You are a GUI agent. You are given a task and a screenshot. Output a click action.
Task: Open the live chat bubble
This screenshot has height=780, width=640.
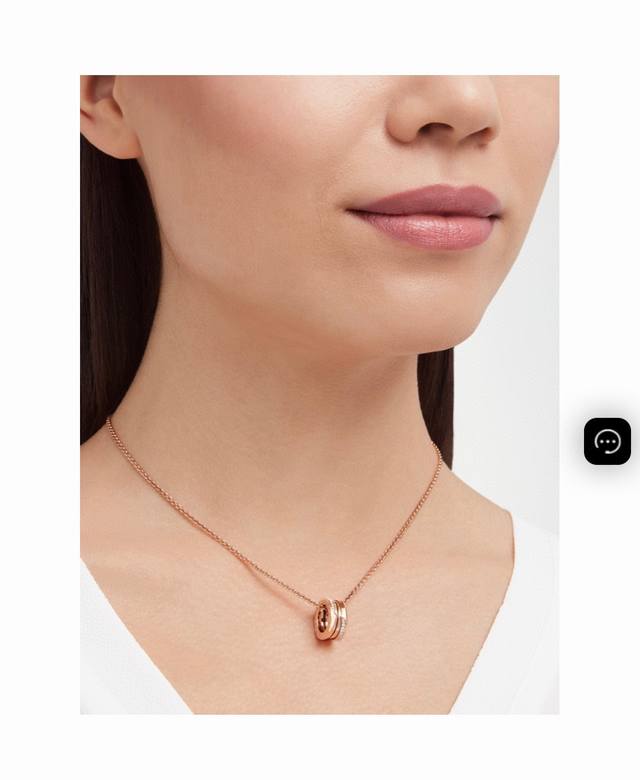tap(607, 441)
